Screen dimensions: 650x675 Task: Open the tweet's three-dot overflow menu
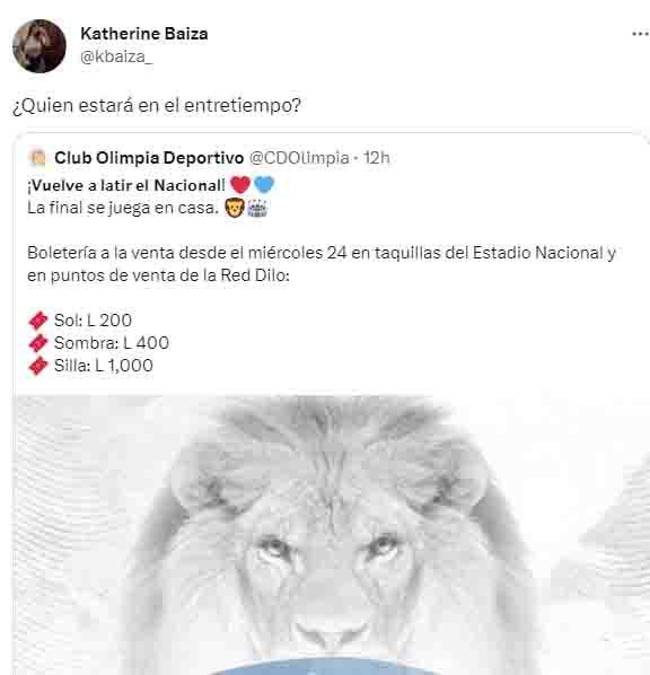(x=639, y=35)
